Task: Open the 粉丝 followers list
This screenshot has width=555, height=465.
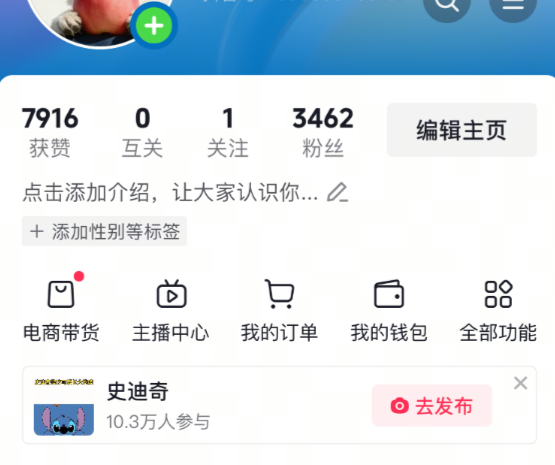Action: 323,133
